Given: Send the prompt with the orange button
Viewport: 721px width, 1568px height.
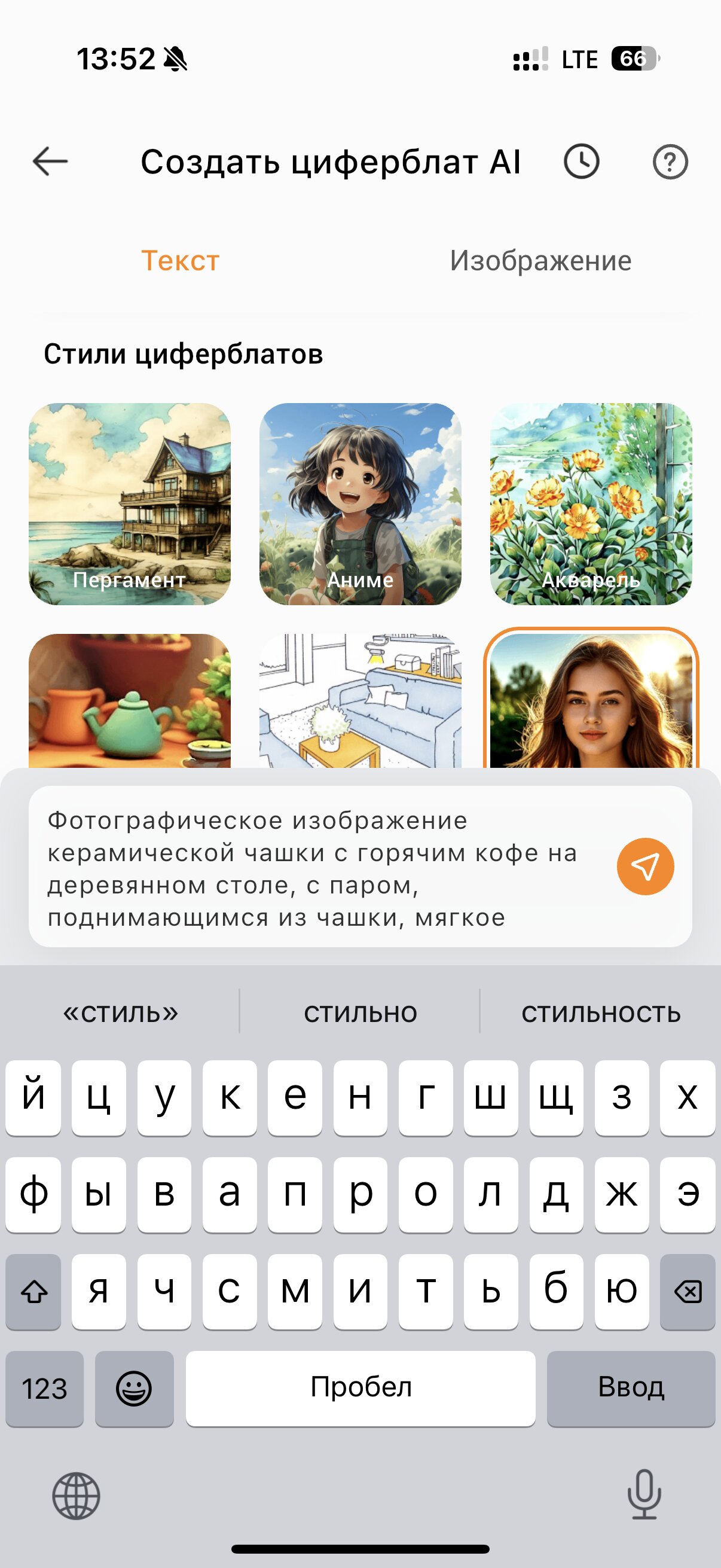Looking at the screenshot, I should point(645,866).
